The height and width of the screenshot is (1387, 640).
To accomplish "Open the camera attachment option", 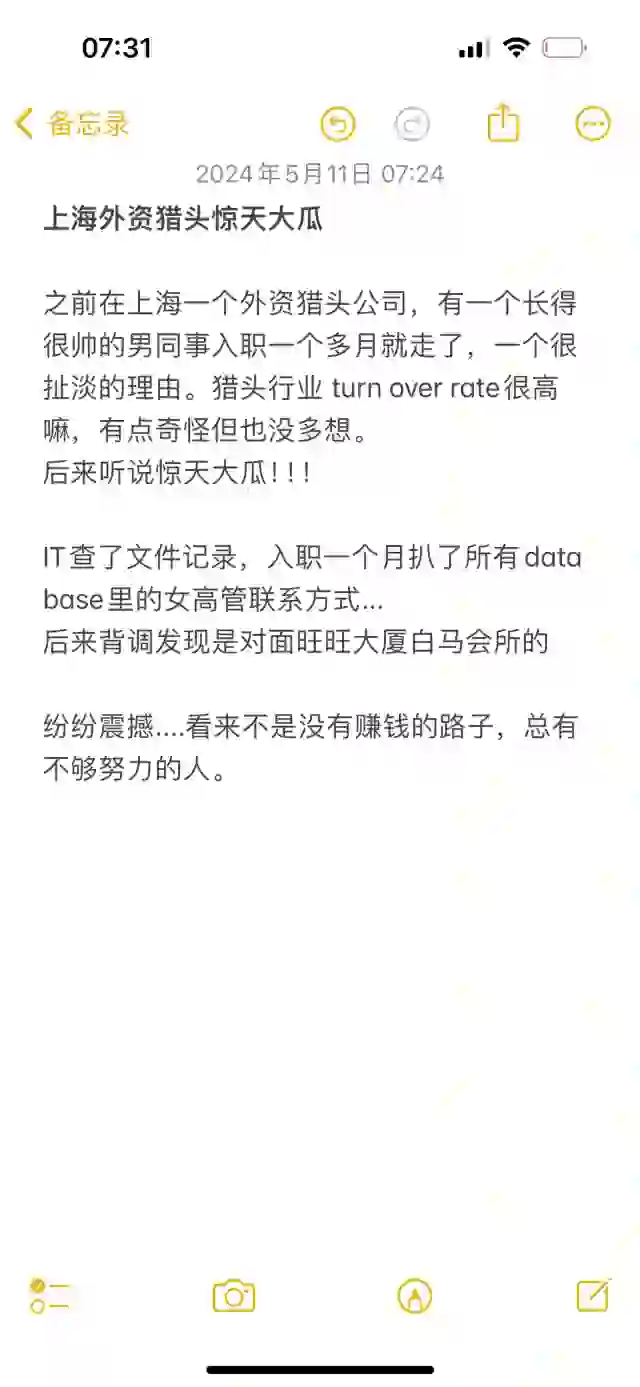I will [234, 1296].
